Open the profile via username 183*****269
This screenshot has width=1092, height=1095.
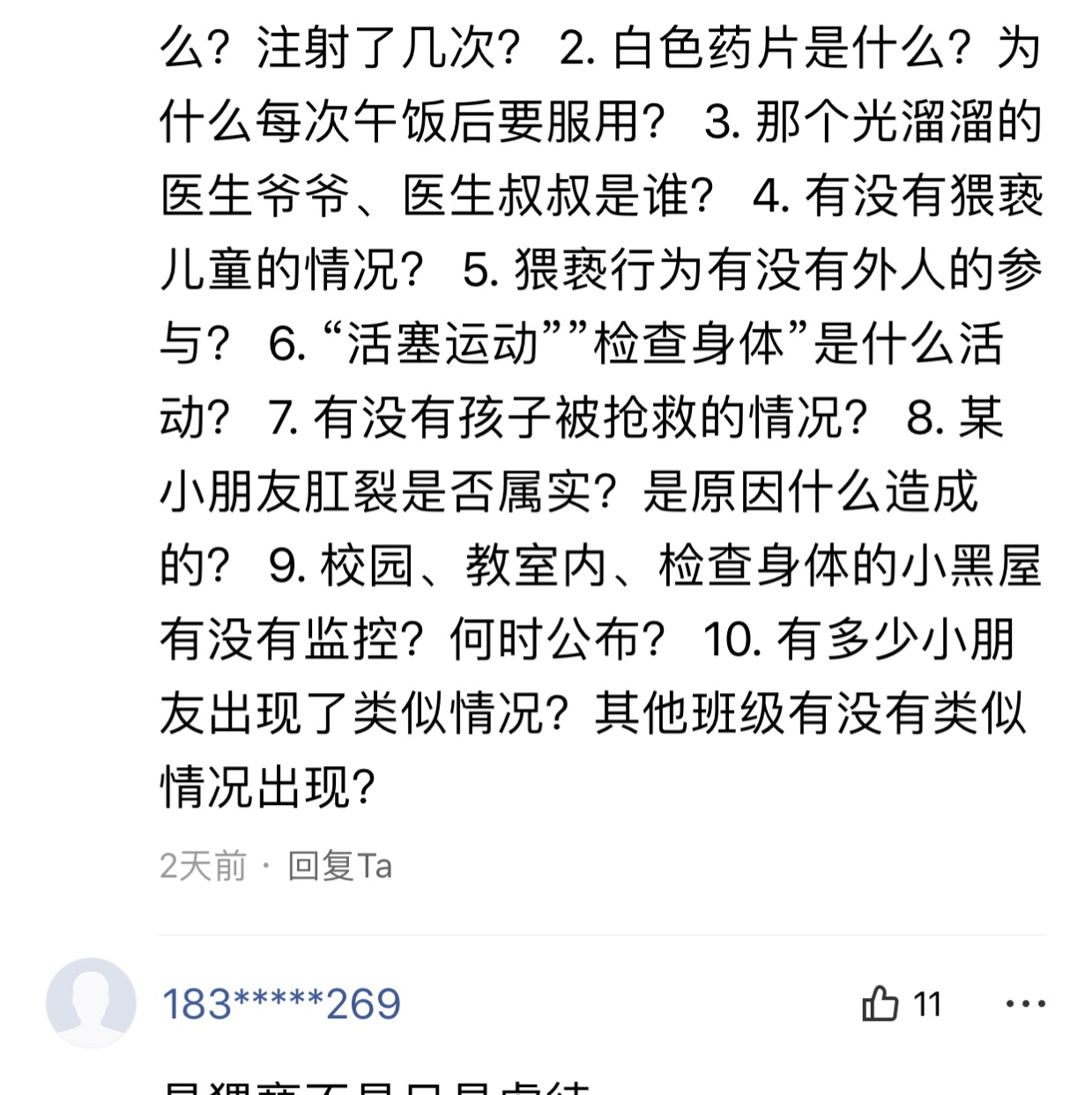coord(282,1004)
